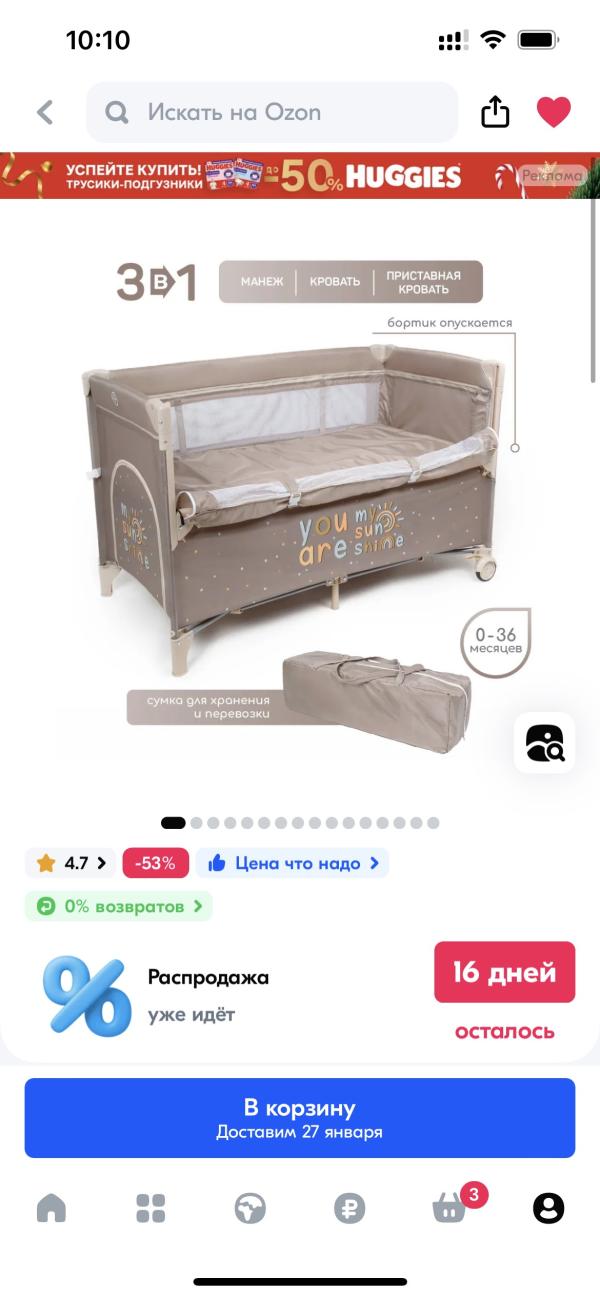The image size is (600, 1297).
Task: Open the Huggies -50% ad banner
Action: point(300,176)
